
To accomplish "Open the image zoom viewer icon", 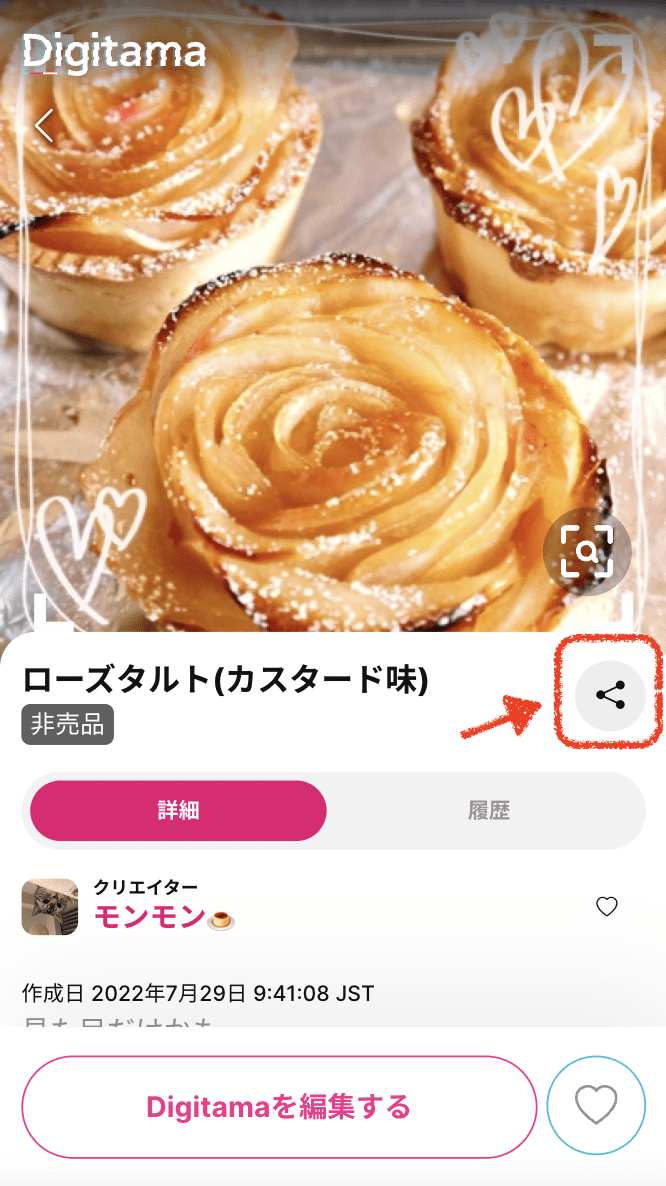I will point(587,553).
